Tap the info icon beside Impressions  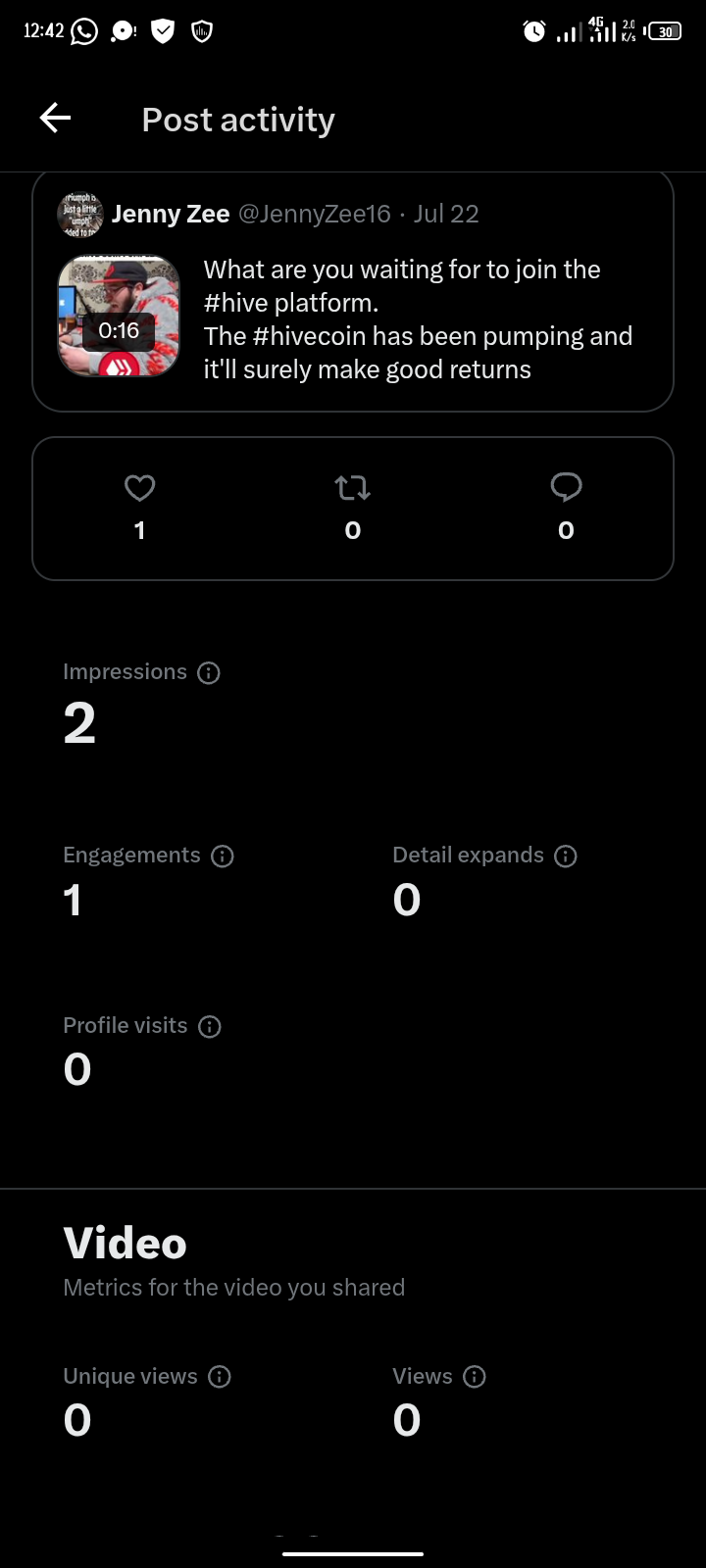click(x=209, y=672)
